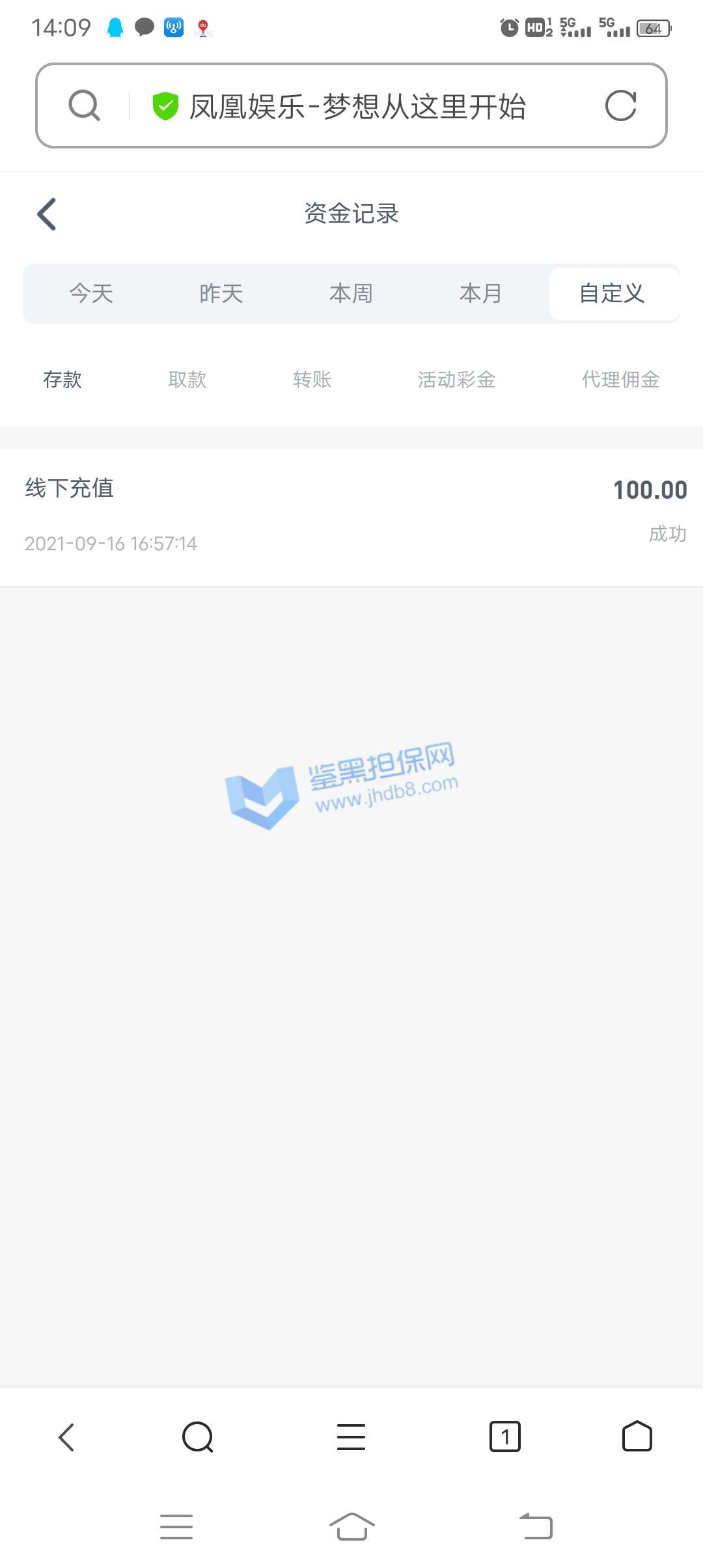Open the address bar showing 凤凰娱乐

click(351, 105)
